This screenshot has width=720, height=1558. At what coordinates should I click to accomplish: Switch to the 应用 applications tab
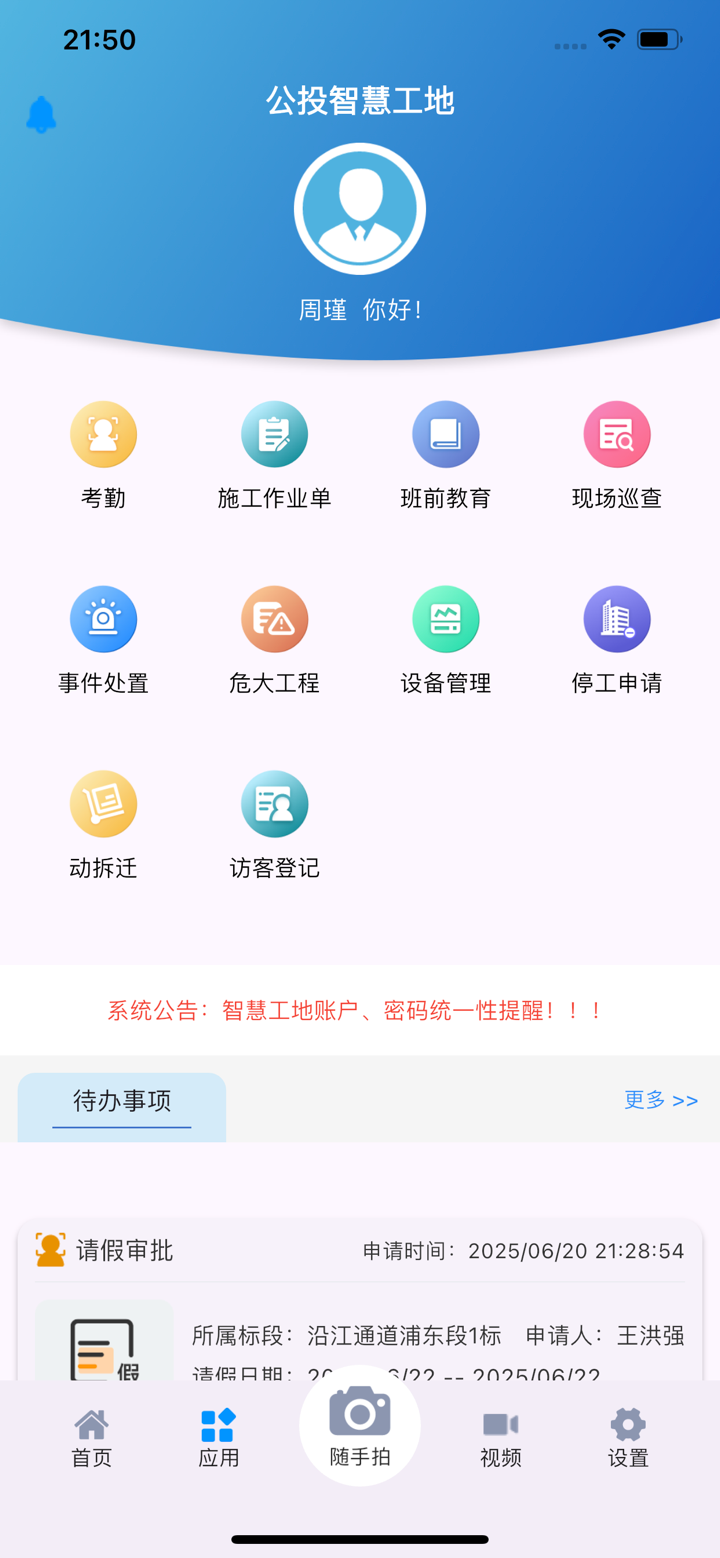click(x=218, y=1435)
